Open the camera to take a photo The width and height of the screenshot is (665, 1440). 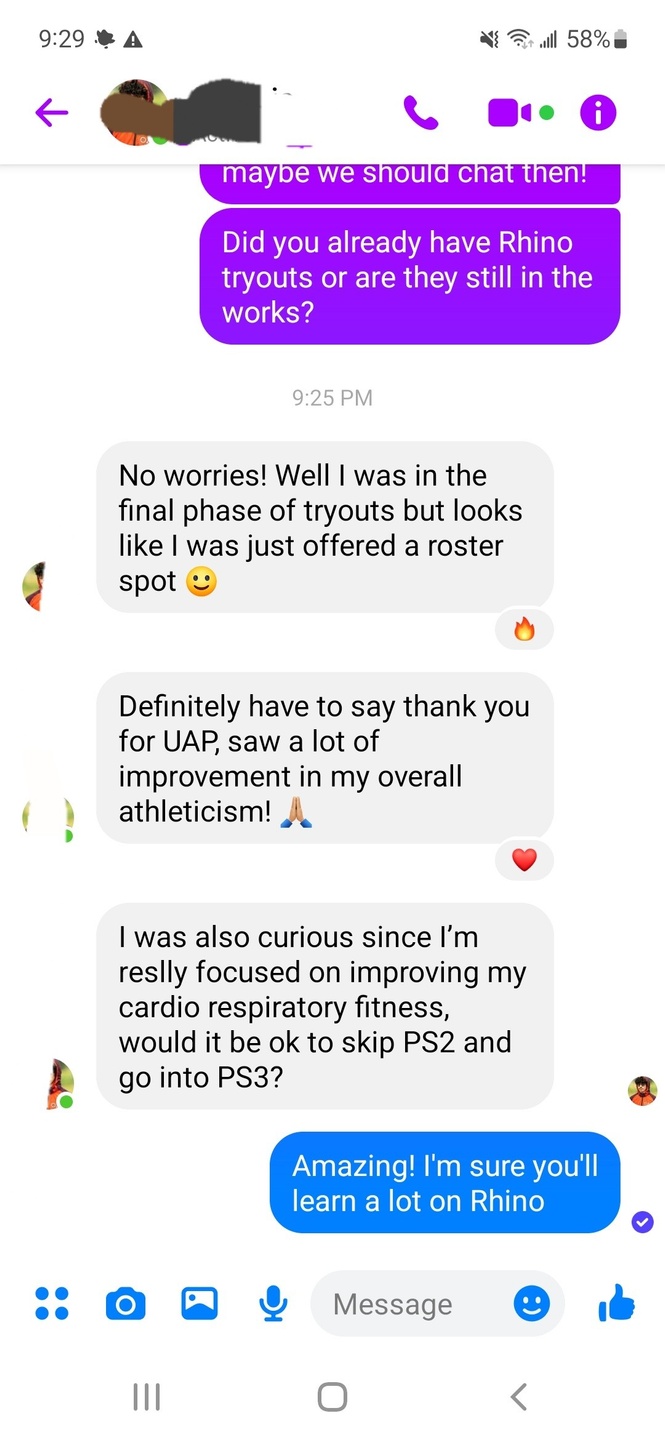125,1303
